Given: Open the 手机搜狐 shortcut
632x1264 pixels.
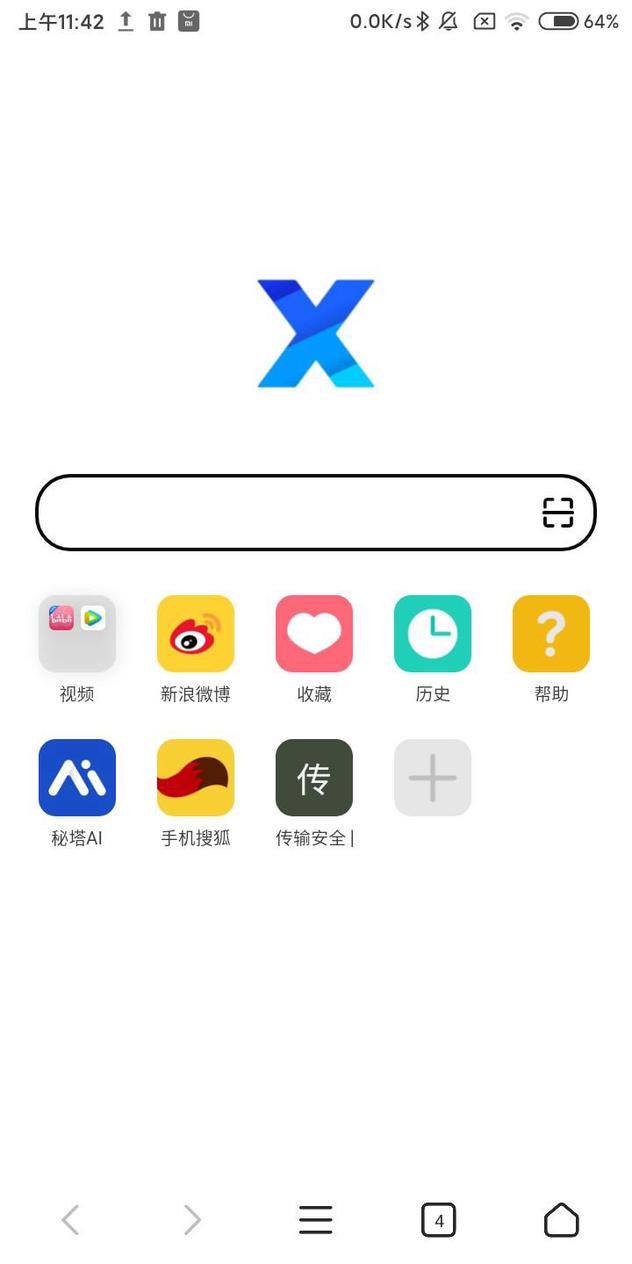Looking at the screenshot, I should coord(196,778).
